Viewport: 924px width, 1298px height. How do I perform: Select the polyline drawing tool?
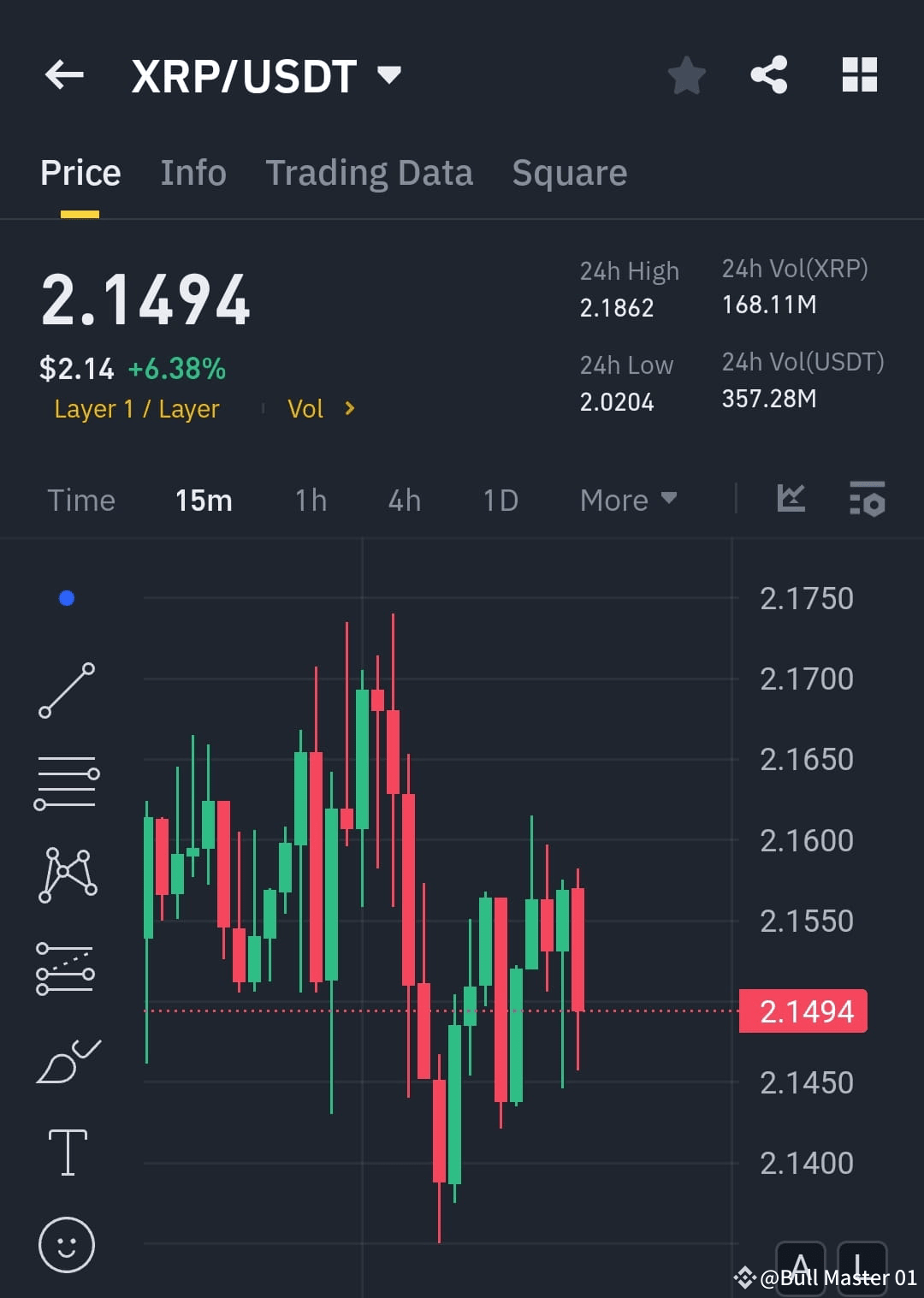tap(67, 873)
